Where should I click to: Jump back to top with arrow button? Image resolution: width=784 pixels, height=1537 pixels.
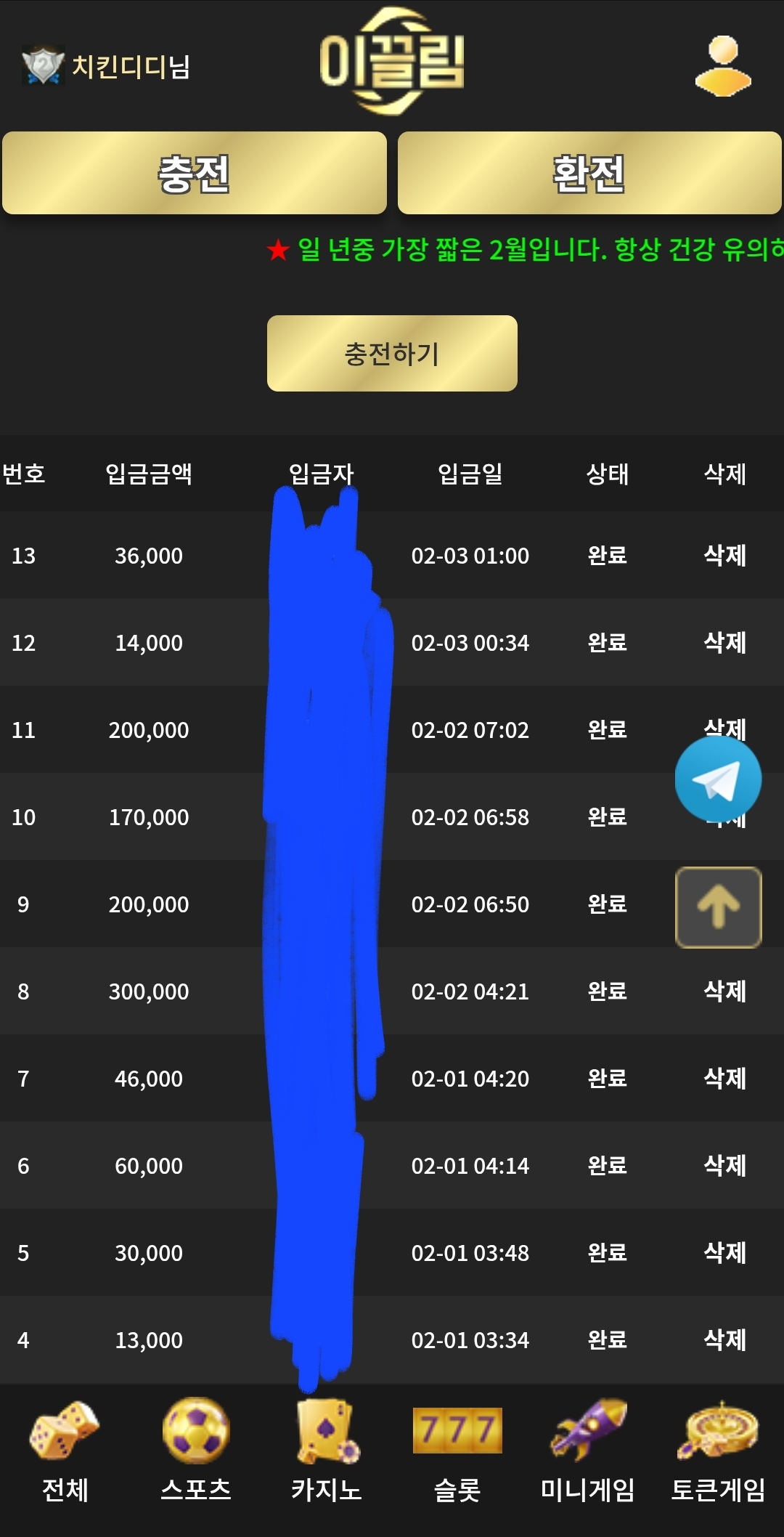point(718,907)
